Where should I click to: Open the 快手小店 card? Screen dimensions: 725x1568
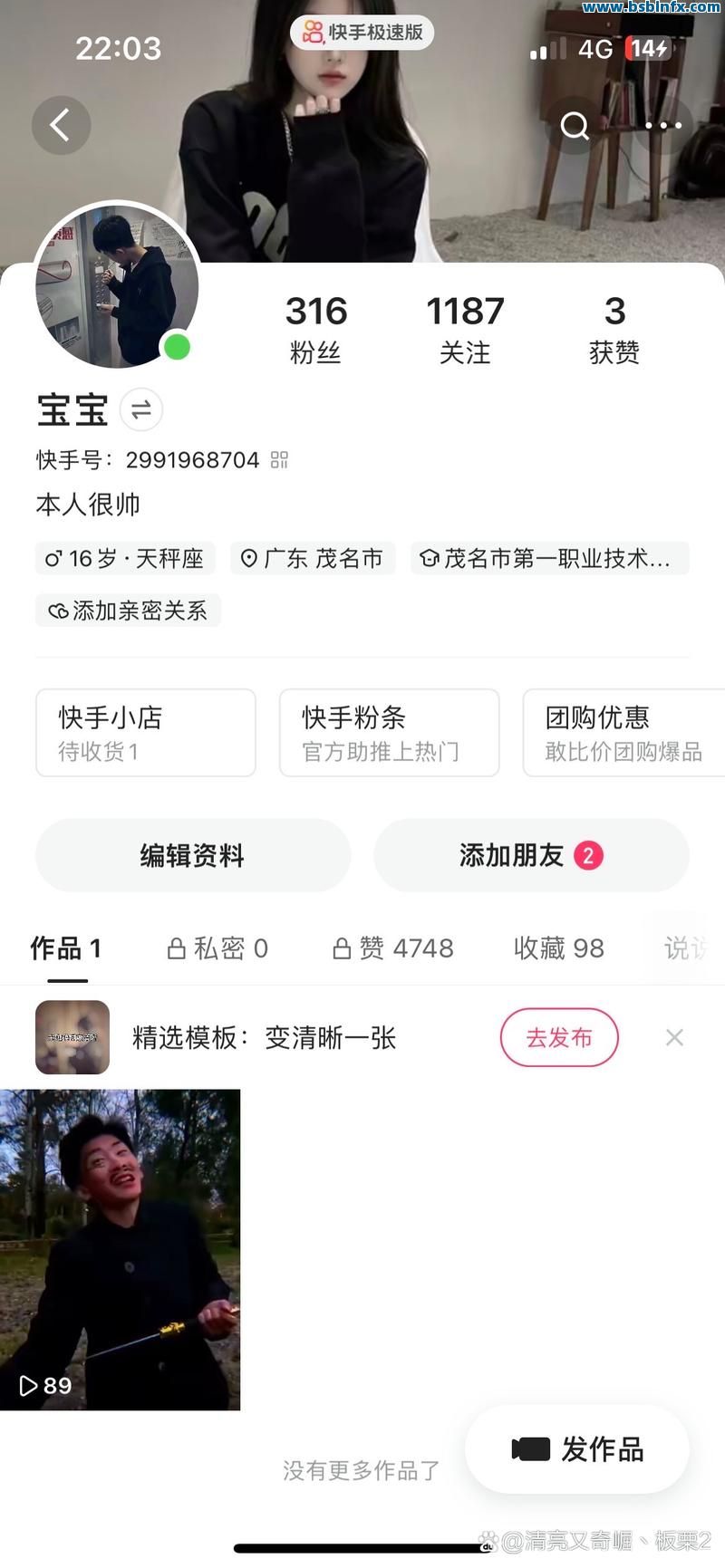[x=145, y=733]
